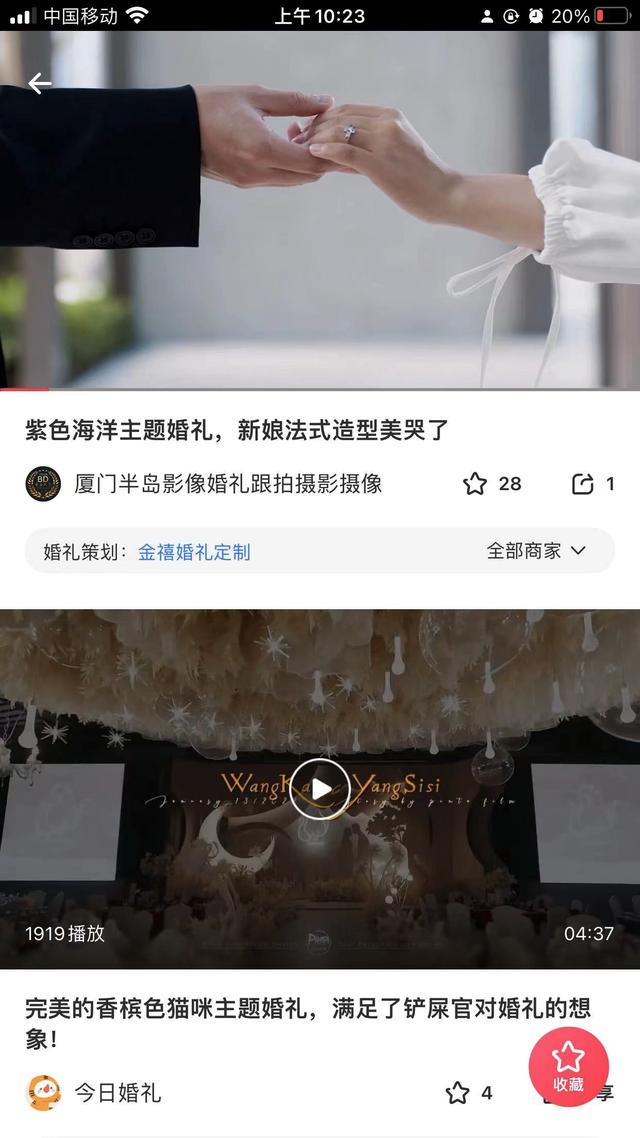Go back using the top-left arrow
This screenshot has height=1138, width=640.
(39, 84)
